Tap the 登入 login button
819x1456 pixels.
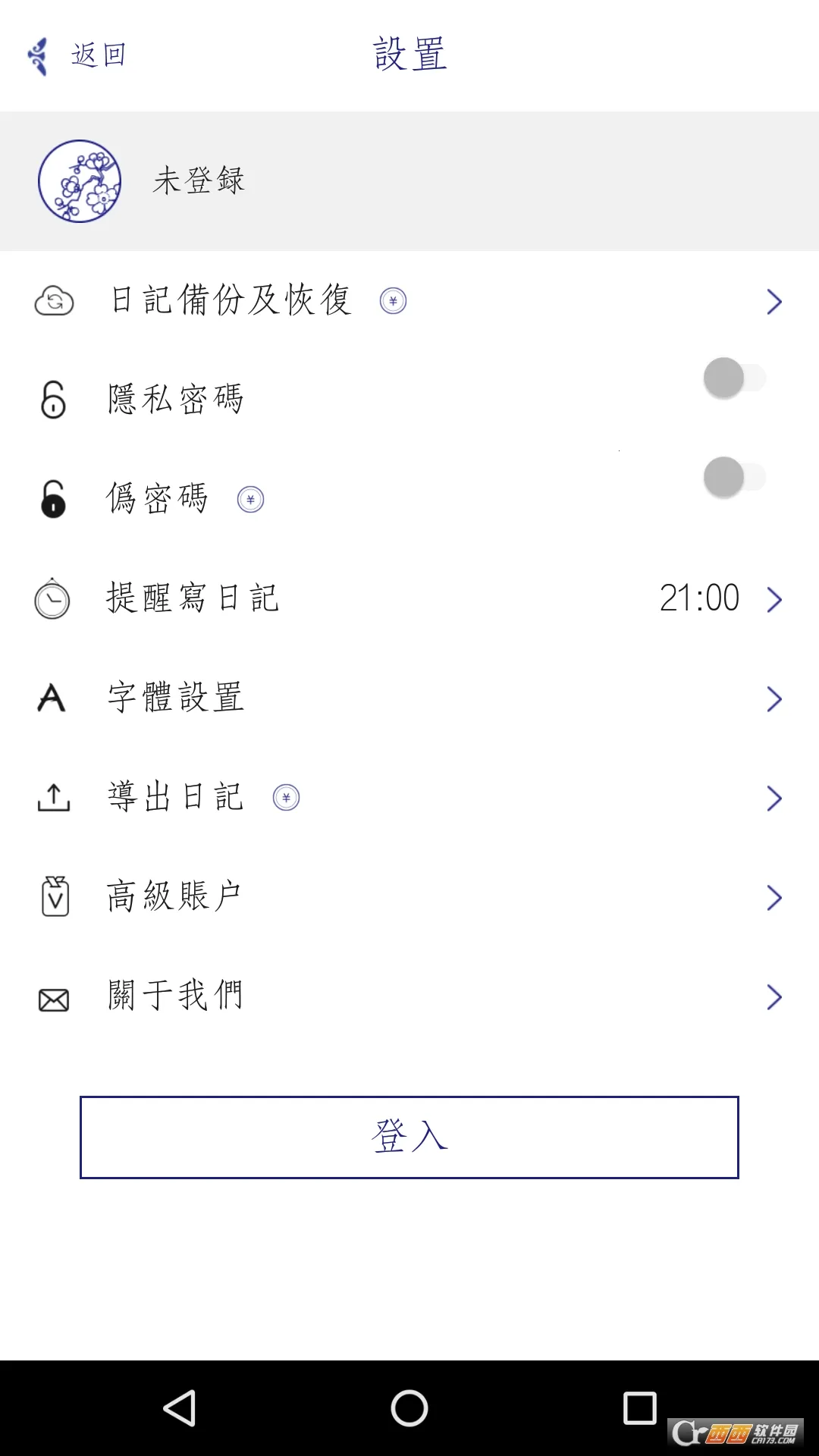(409, 1137)
